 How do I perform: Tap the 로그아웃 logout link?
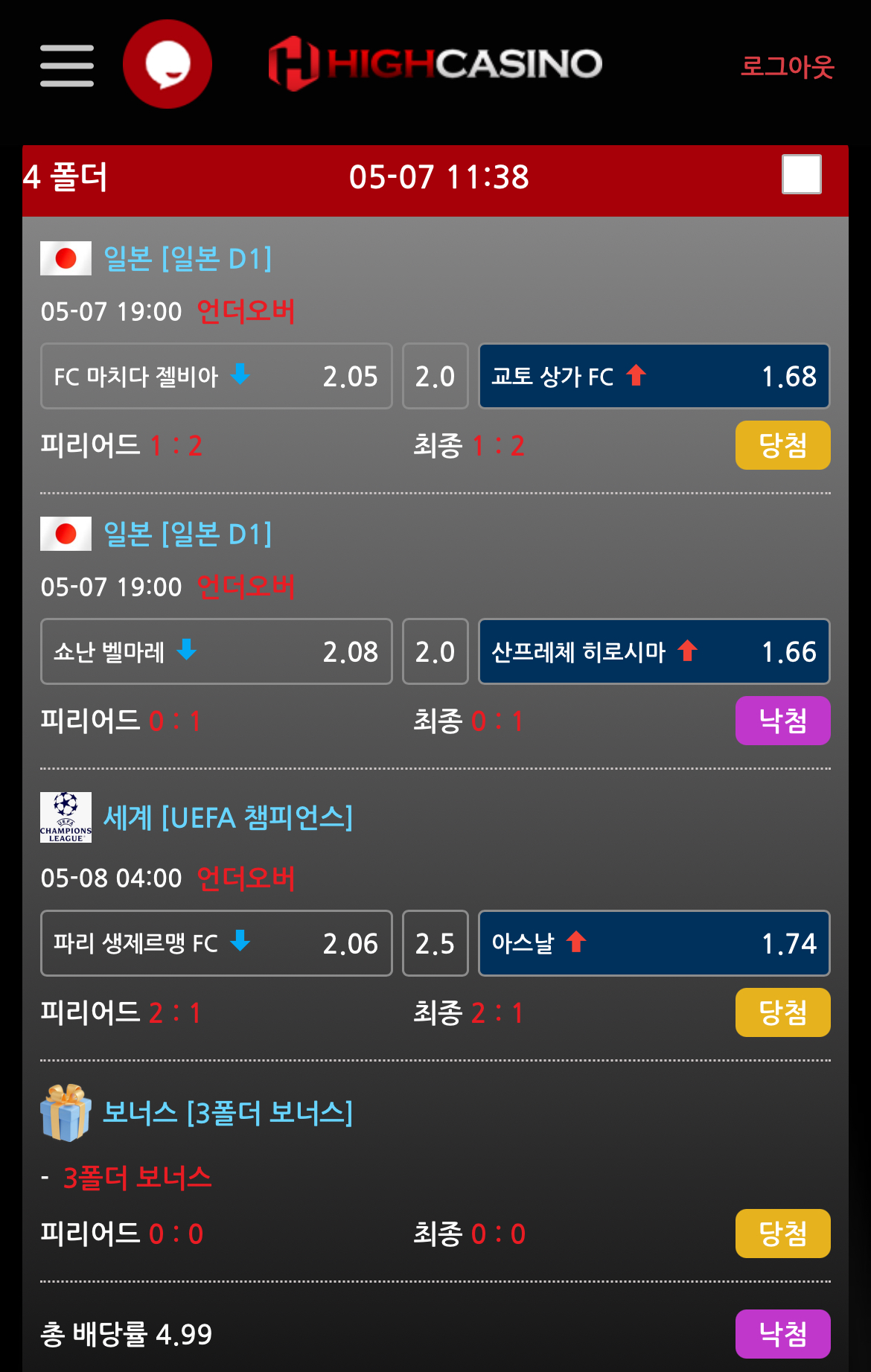(x=787, y=66)
